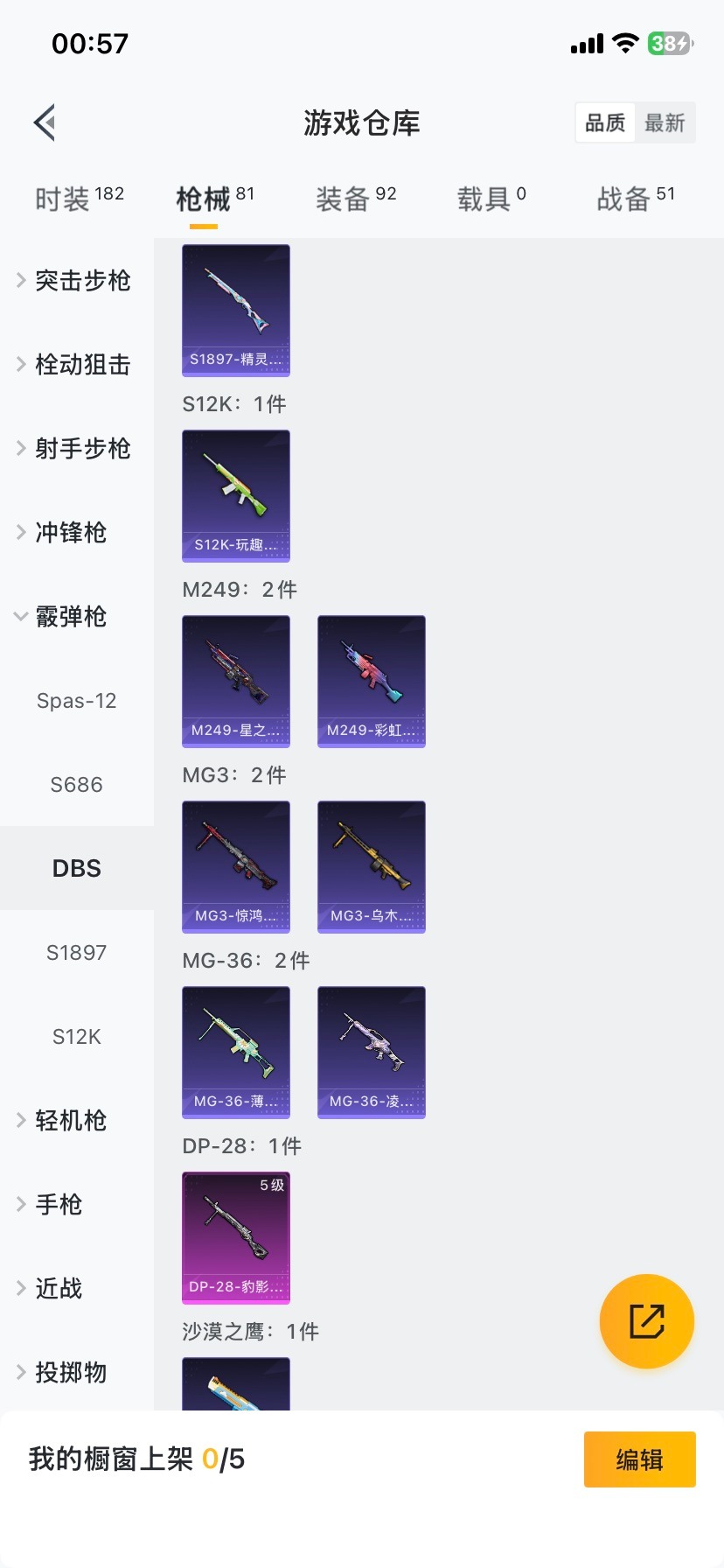Select S686 in the sidebar

click(x=77, y=784)
